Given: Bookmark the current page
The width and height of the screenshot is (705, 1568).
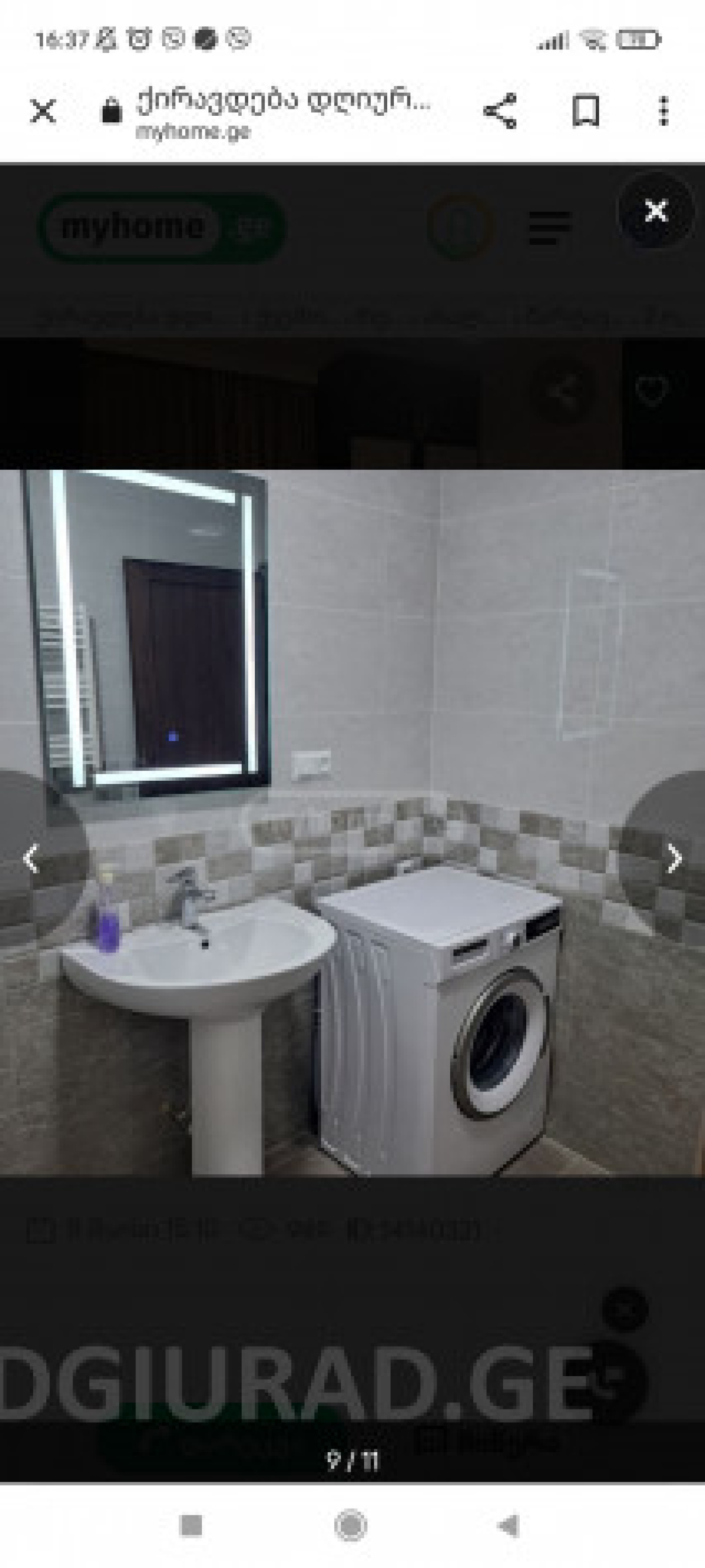Looking at the screenshot, I should coord(586,111).
